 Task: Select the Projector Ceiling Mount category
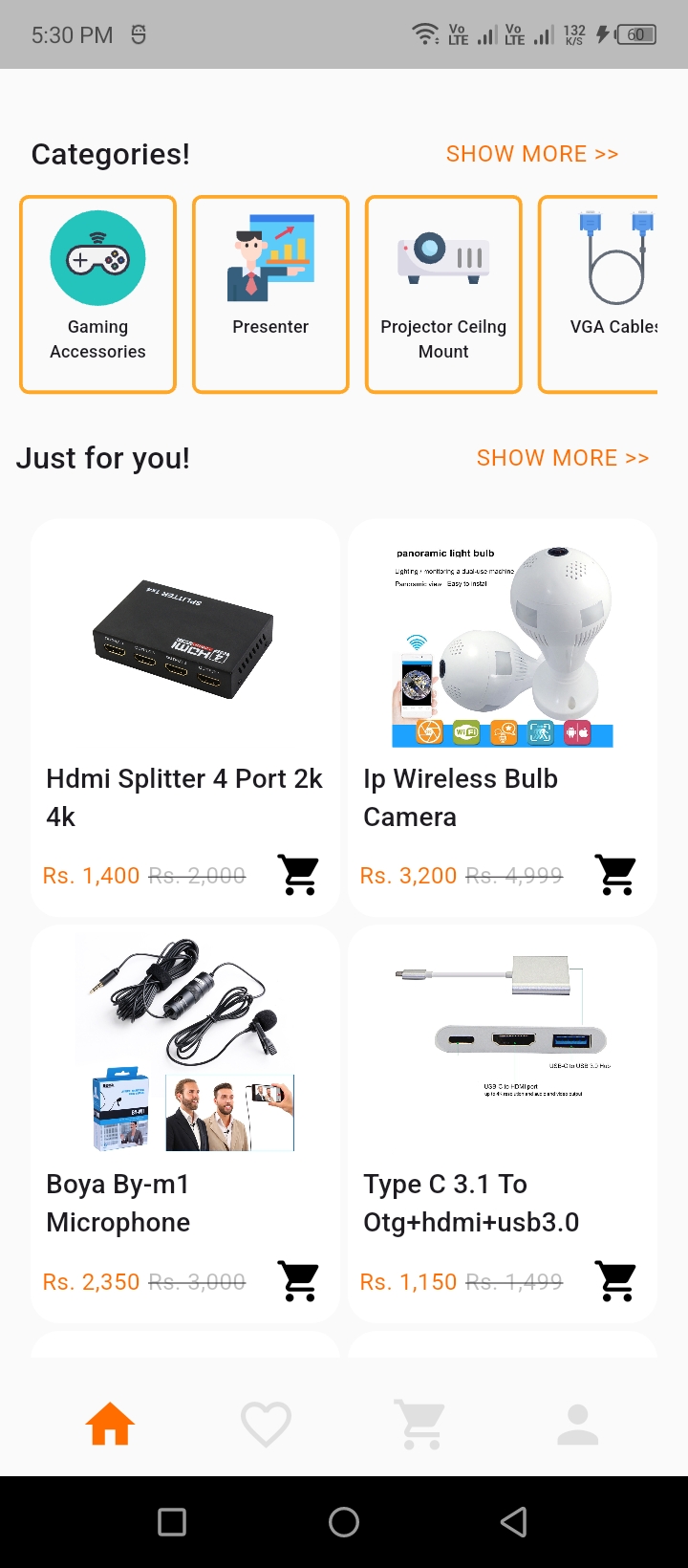pyautogui.click(x=443, y=294)
